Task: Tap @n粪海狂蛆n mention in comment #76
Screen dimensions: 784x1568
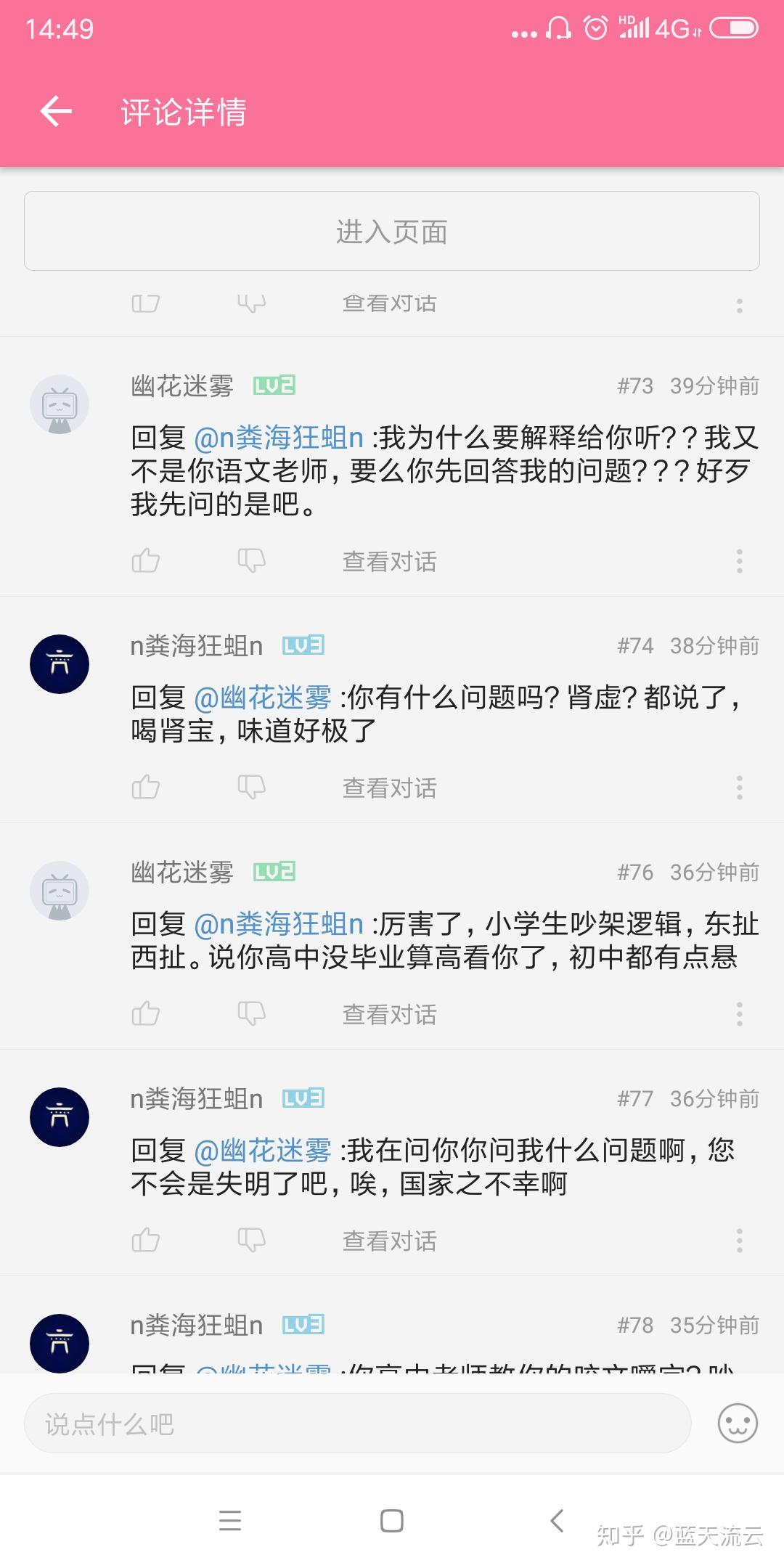Action: click(x=279, y=924)
